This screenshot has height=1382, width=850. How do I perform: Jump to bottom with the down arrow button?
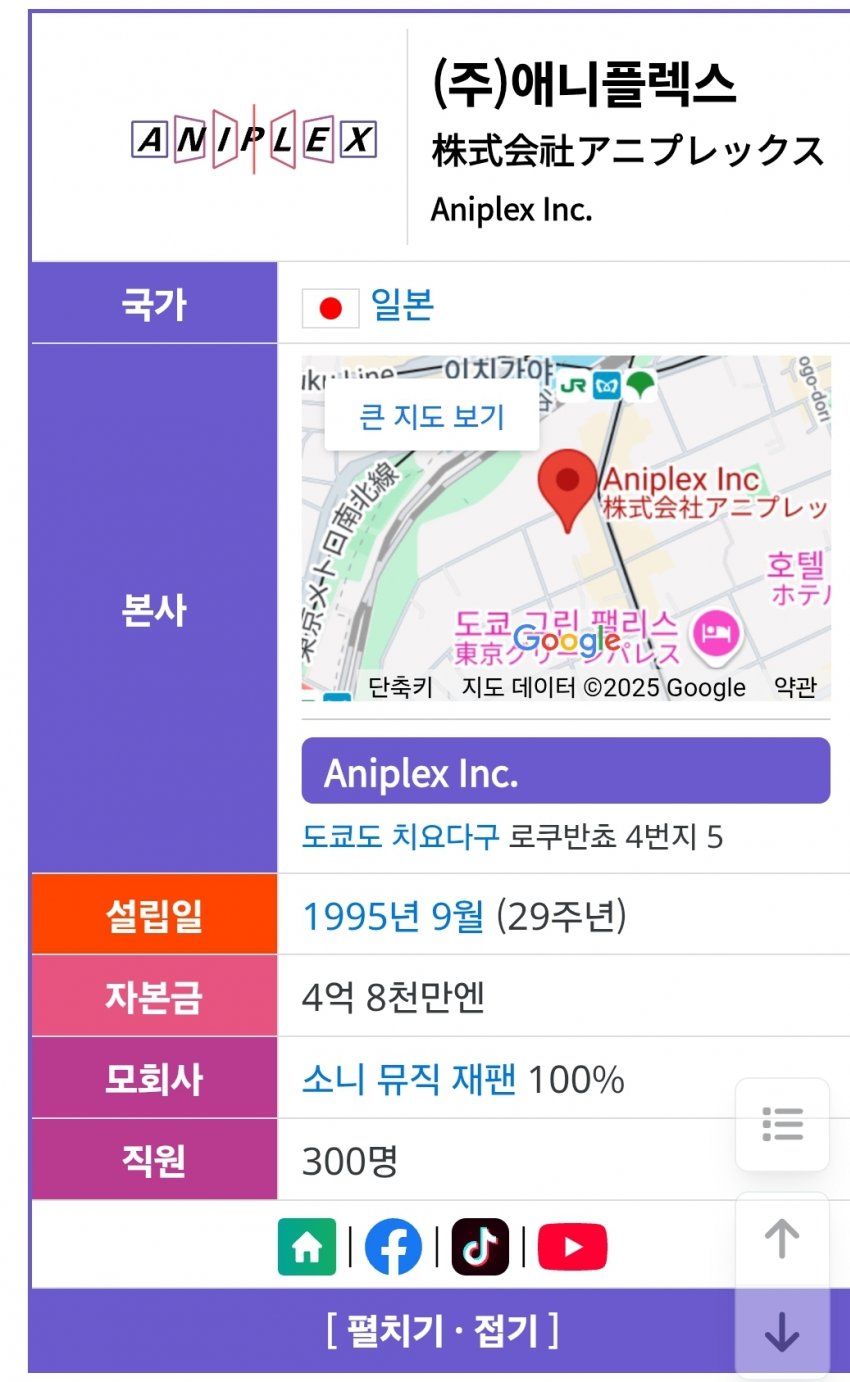[x=782, y=1333]
